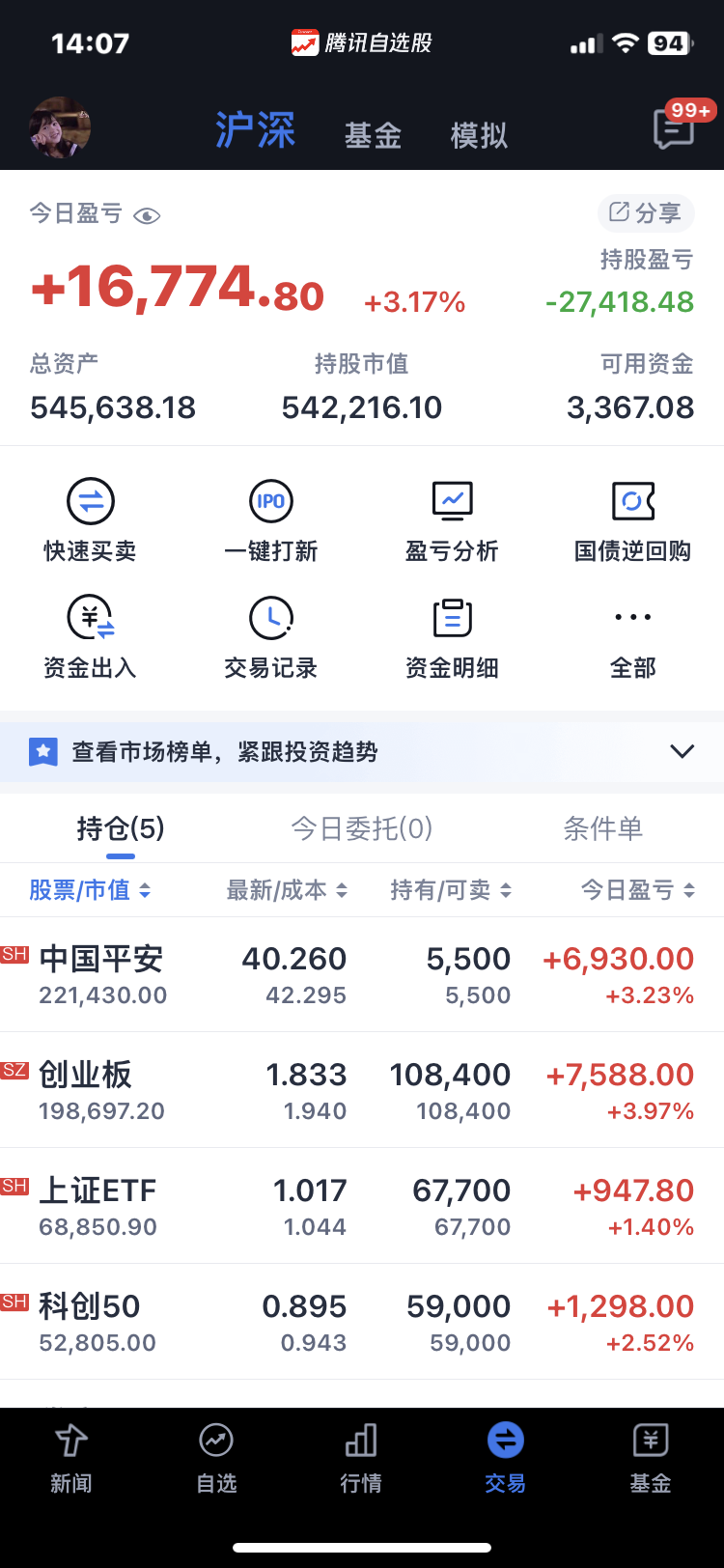Open 国债逆回购
724x1568 pixels.
click(x=633, y=520)
